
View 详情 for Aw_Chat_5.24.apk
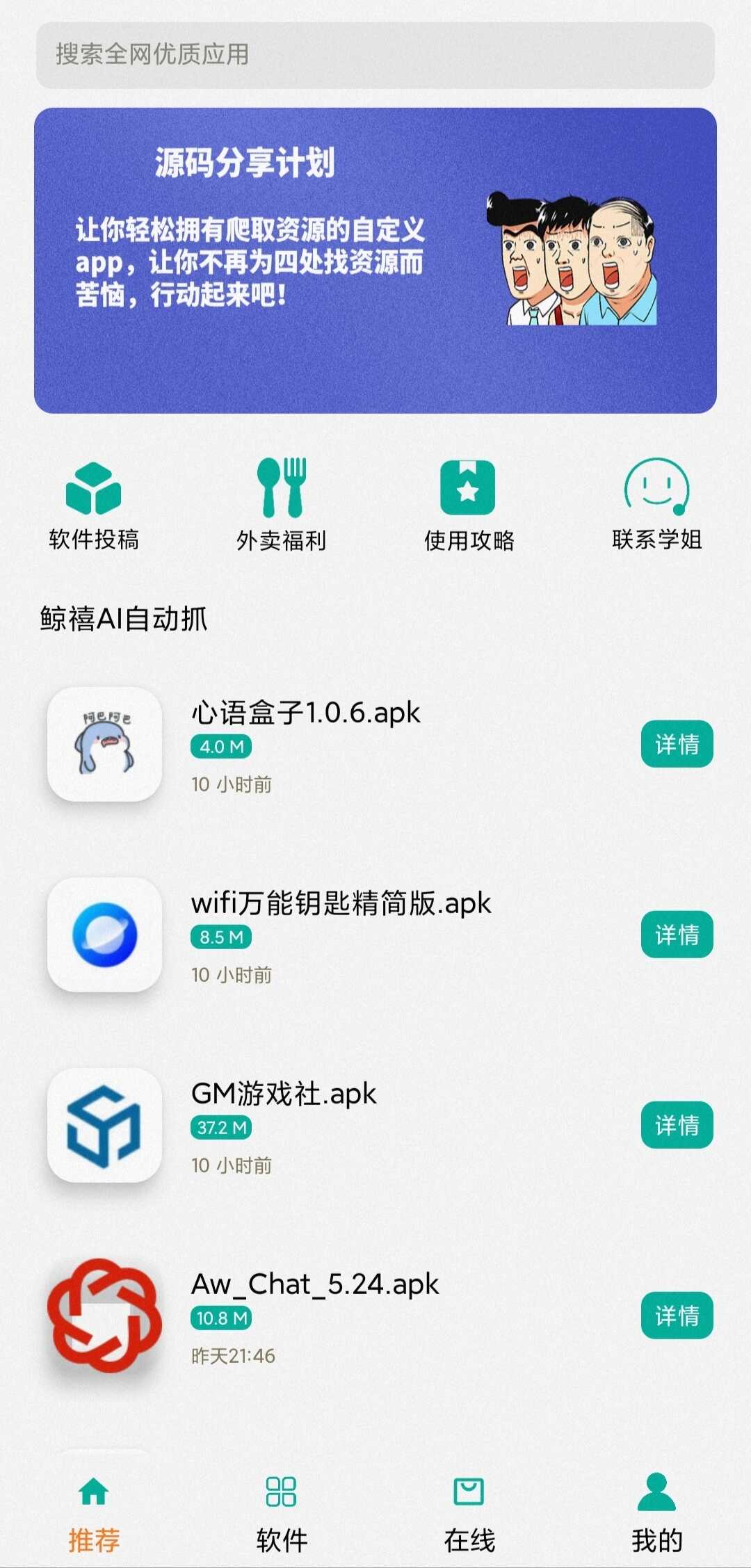(677, 1316)
